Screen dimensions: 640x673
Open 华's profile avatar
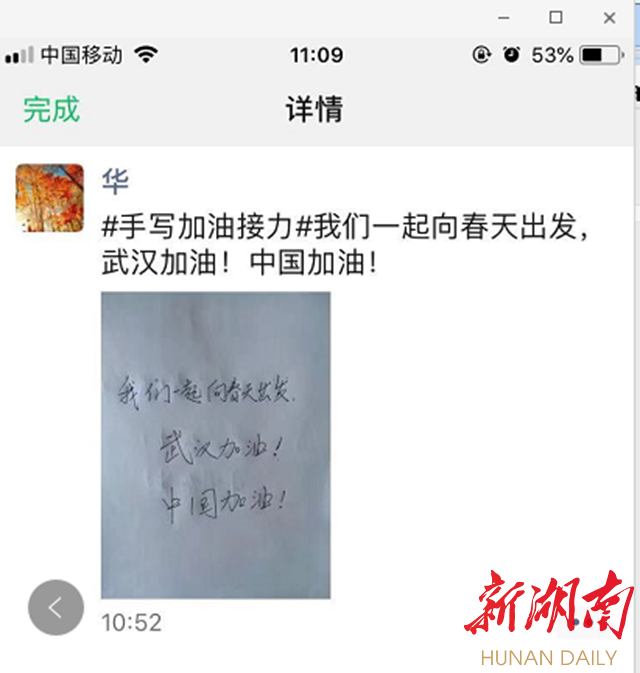tap(49, 198)
